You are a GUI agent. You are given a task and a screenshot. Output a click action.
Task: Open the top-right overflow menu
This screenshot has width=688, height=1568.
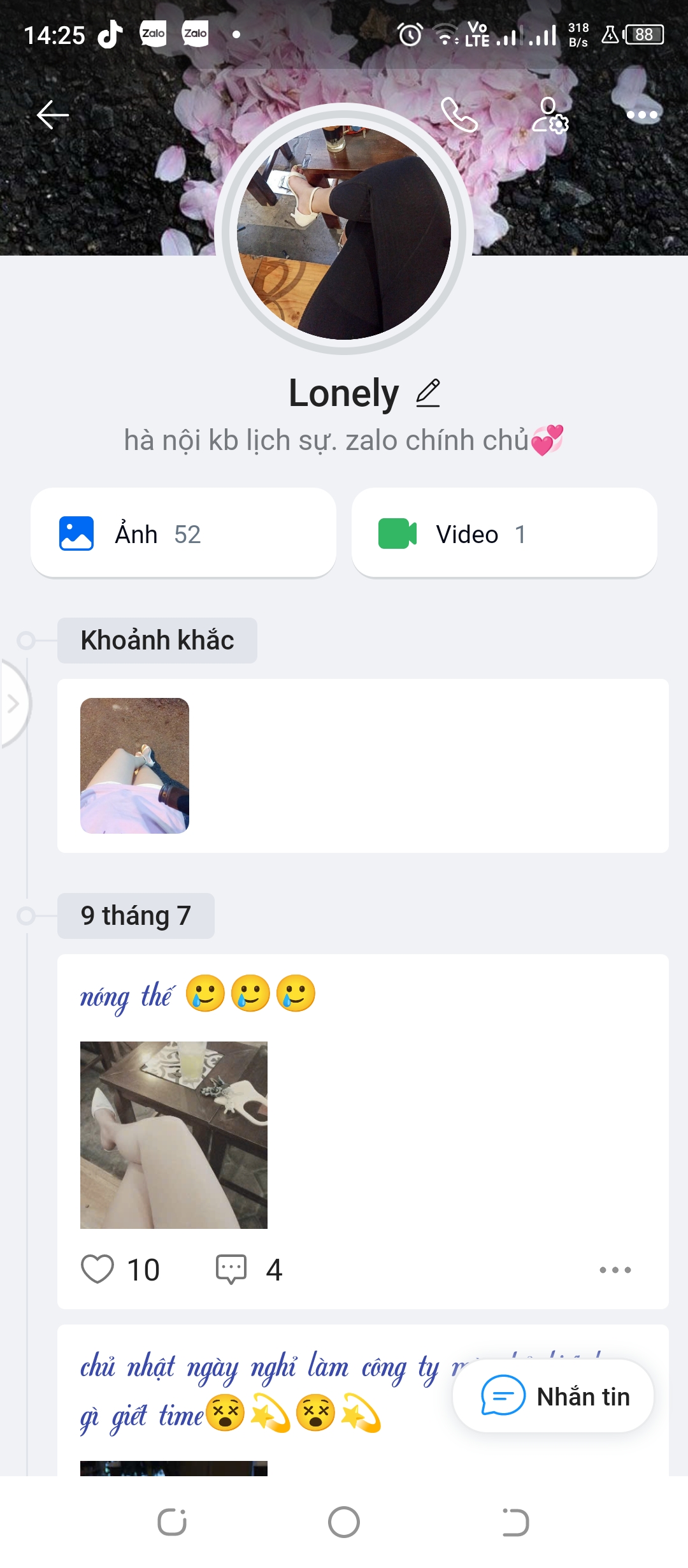(x=641, y=115)
